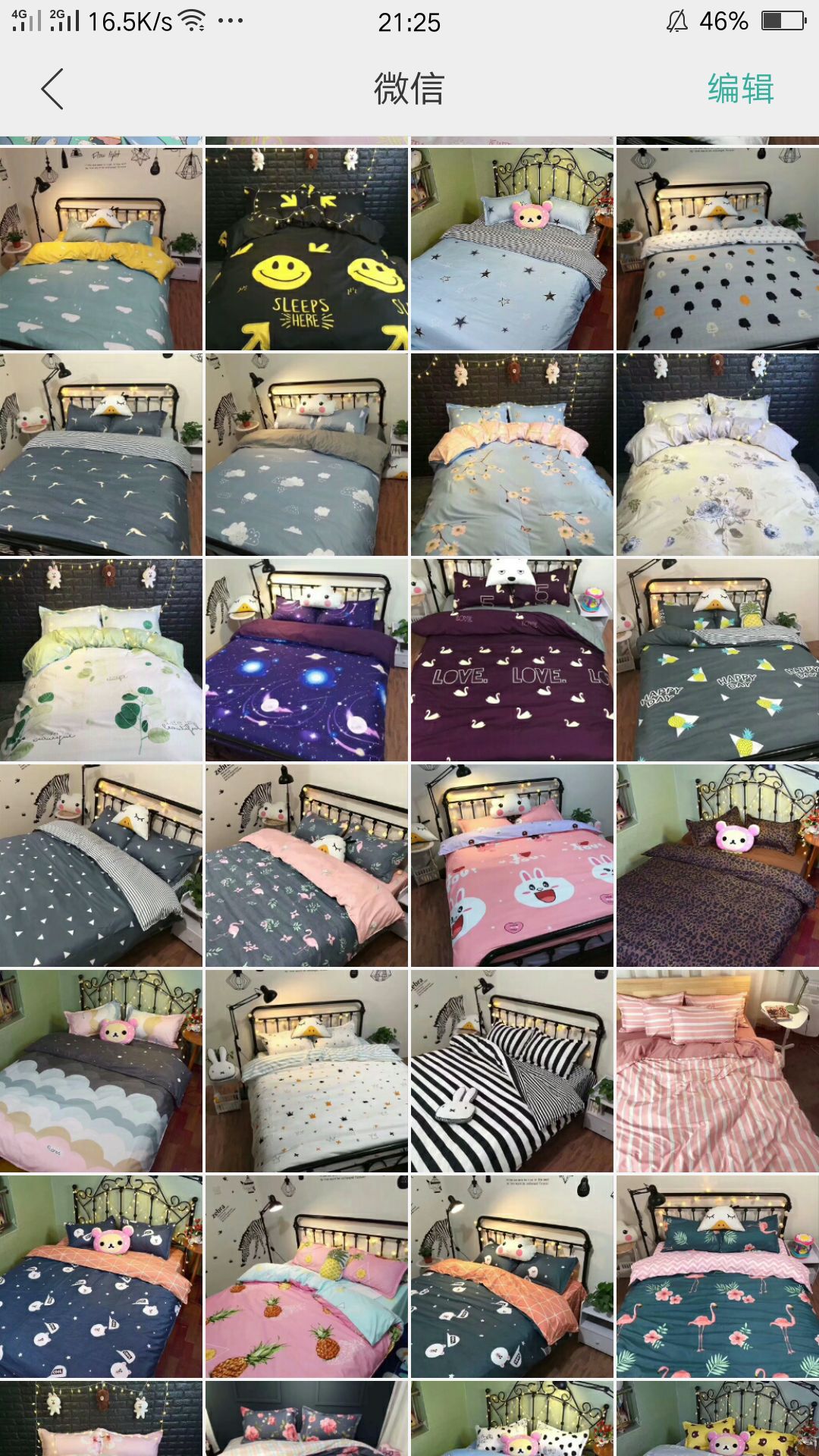
Task: Open the gray white triangle bedding photo
Action: point(101,865)
